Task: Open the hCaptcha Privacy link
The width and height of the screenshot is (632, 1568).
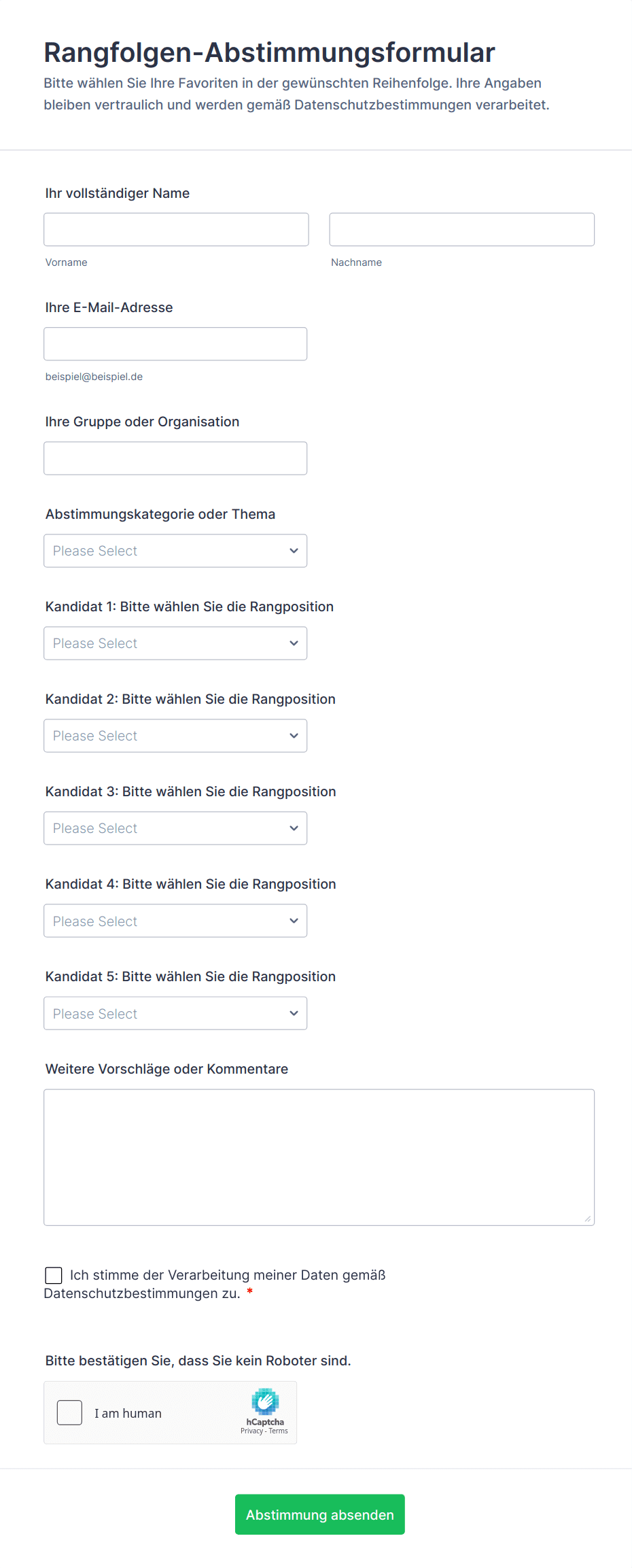Action: (x=251, y=1431)
